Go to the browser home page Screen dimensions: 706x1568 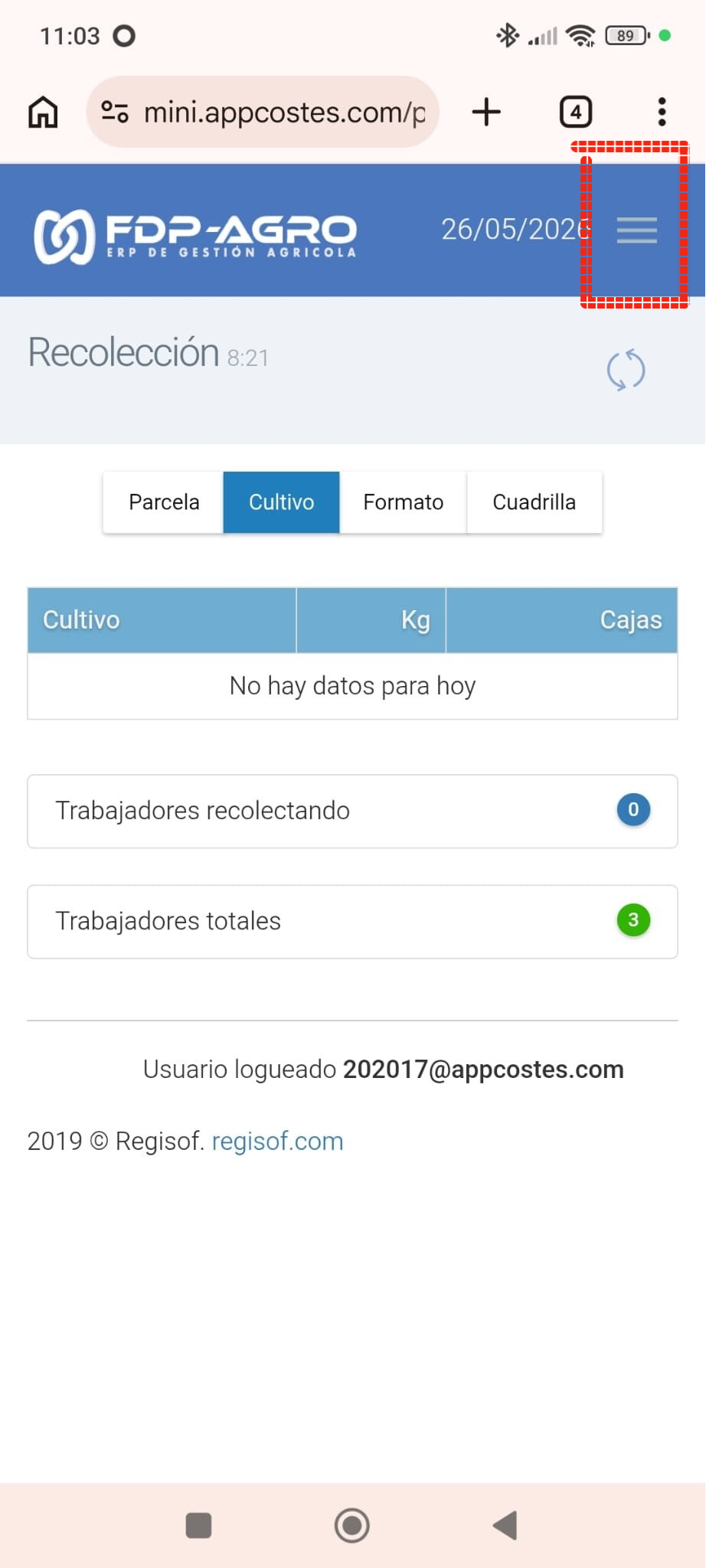[43, 113]
